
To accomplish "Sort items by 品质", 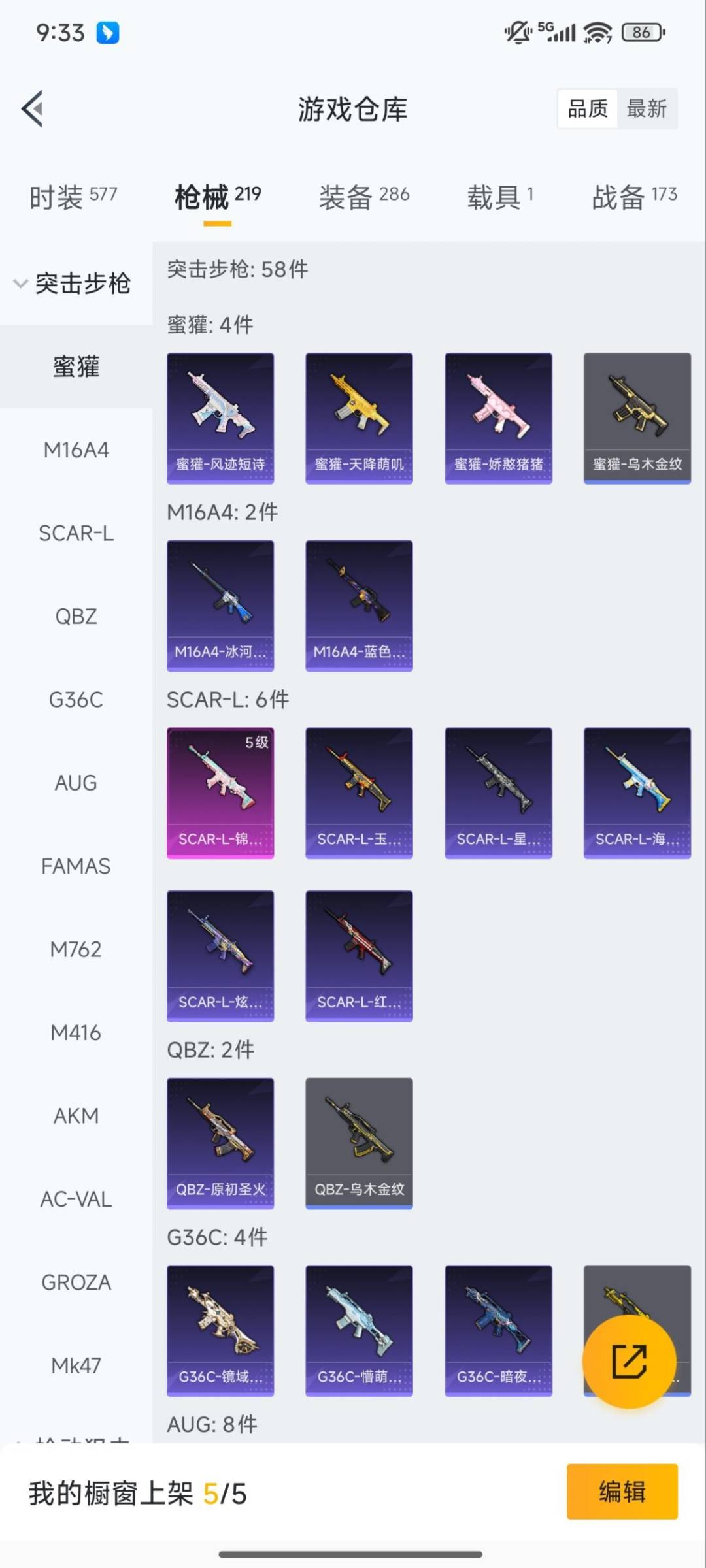I will 588,108.
